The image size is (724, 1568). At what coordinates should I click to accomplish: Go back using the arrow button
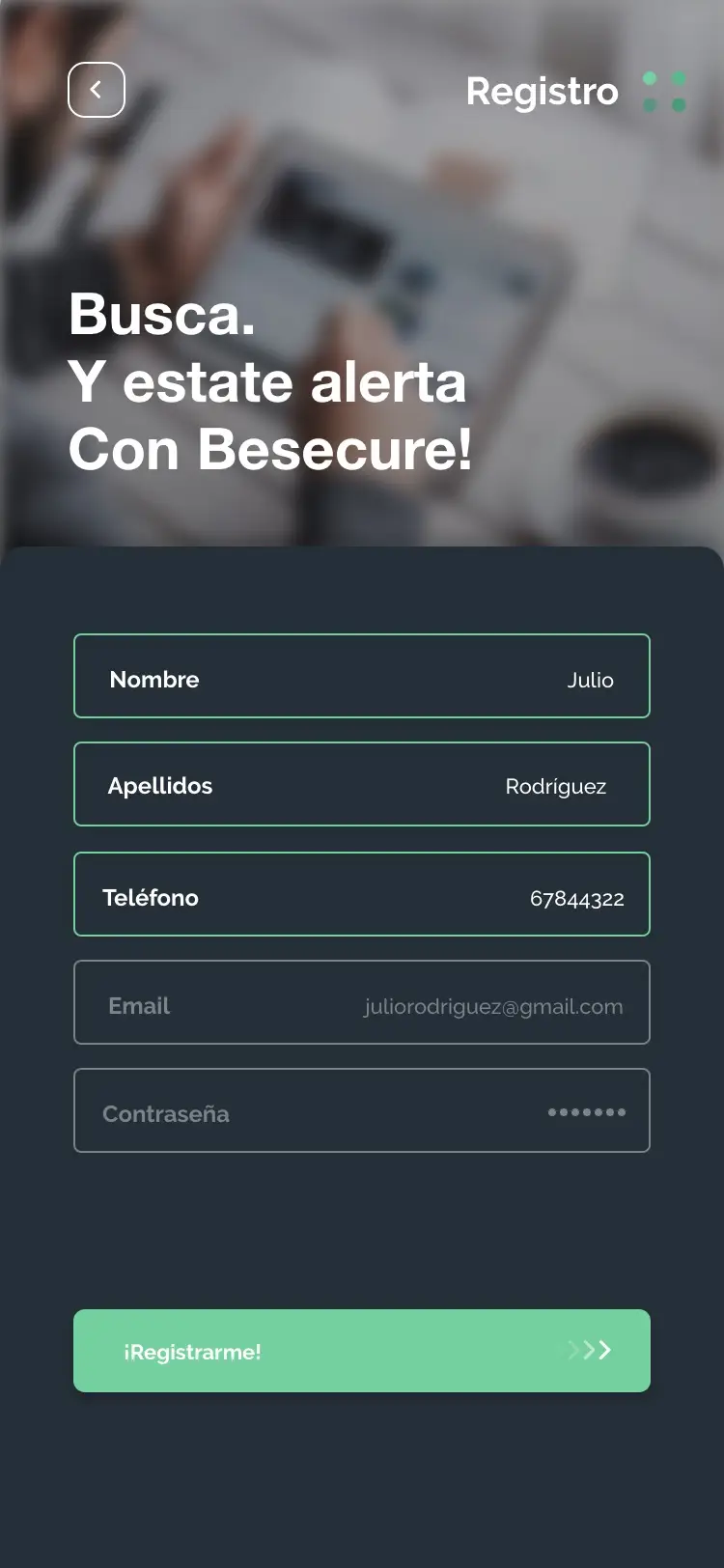[97, 90]
